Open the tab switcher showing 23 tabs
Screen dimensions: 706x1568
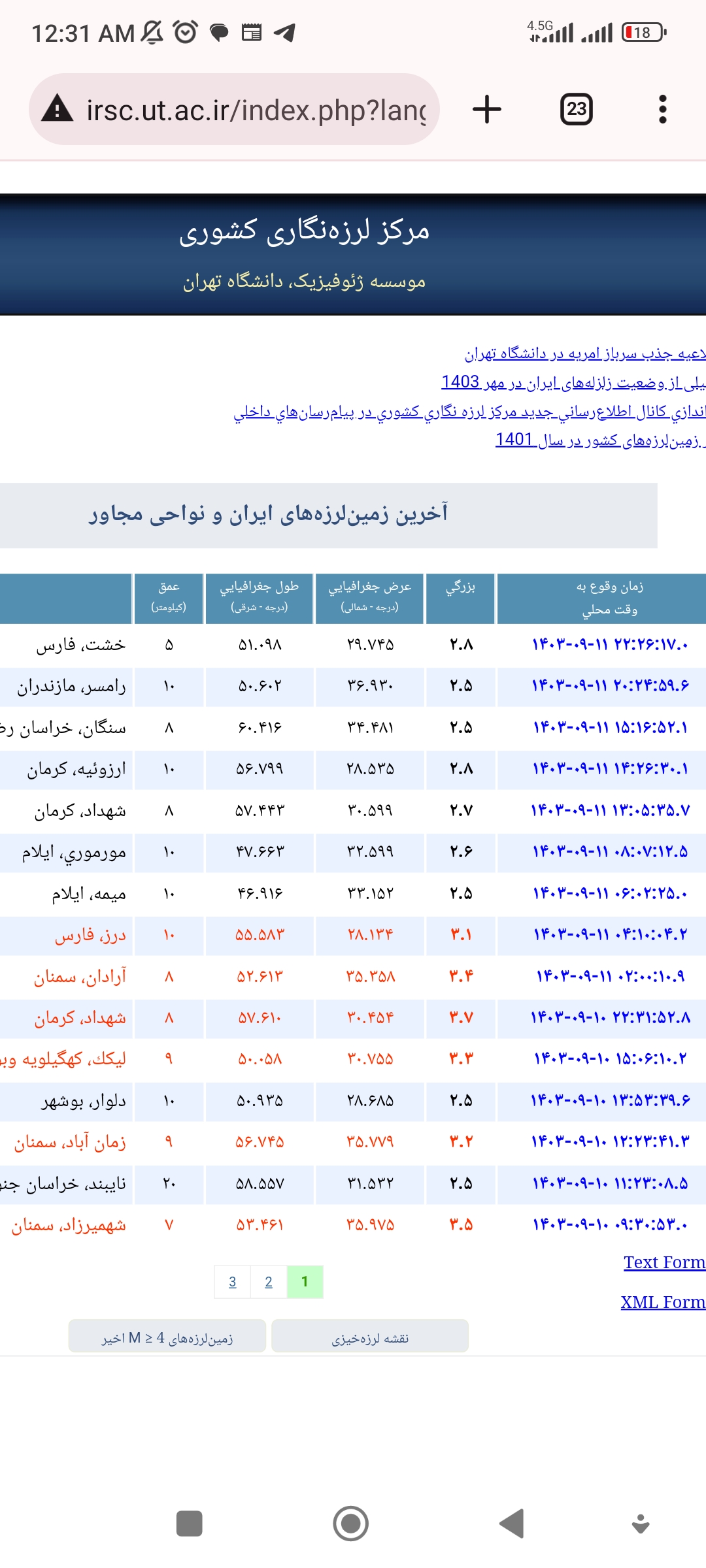576,109
